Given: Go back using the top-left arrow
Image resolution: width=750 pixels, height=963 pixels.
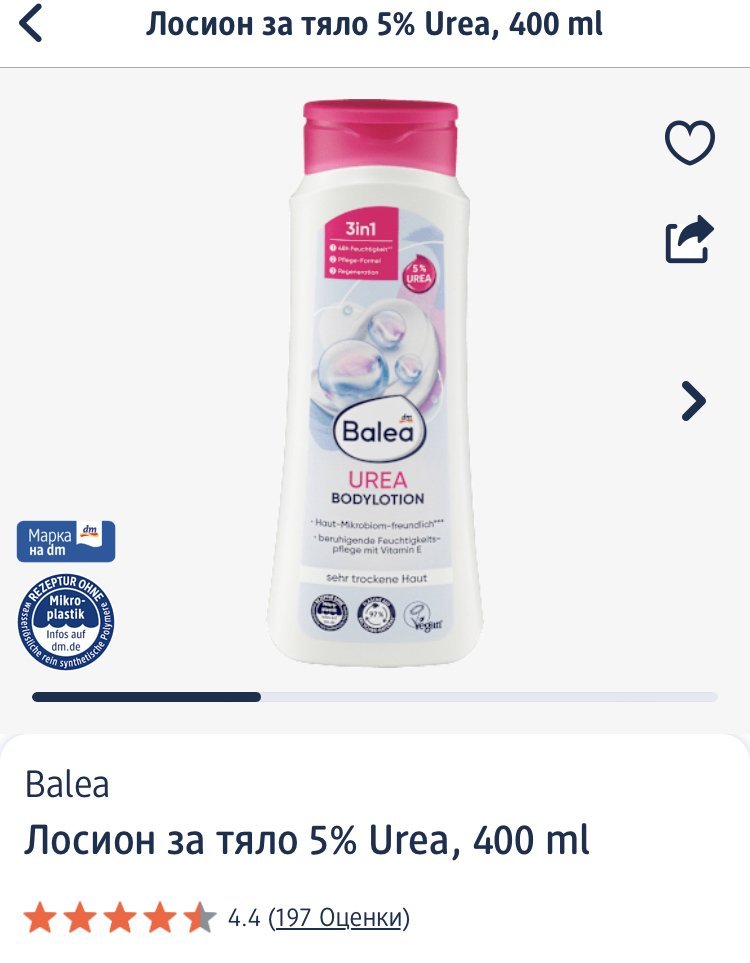Looking at the screenshot, I should 32,24.
